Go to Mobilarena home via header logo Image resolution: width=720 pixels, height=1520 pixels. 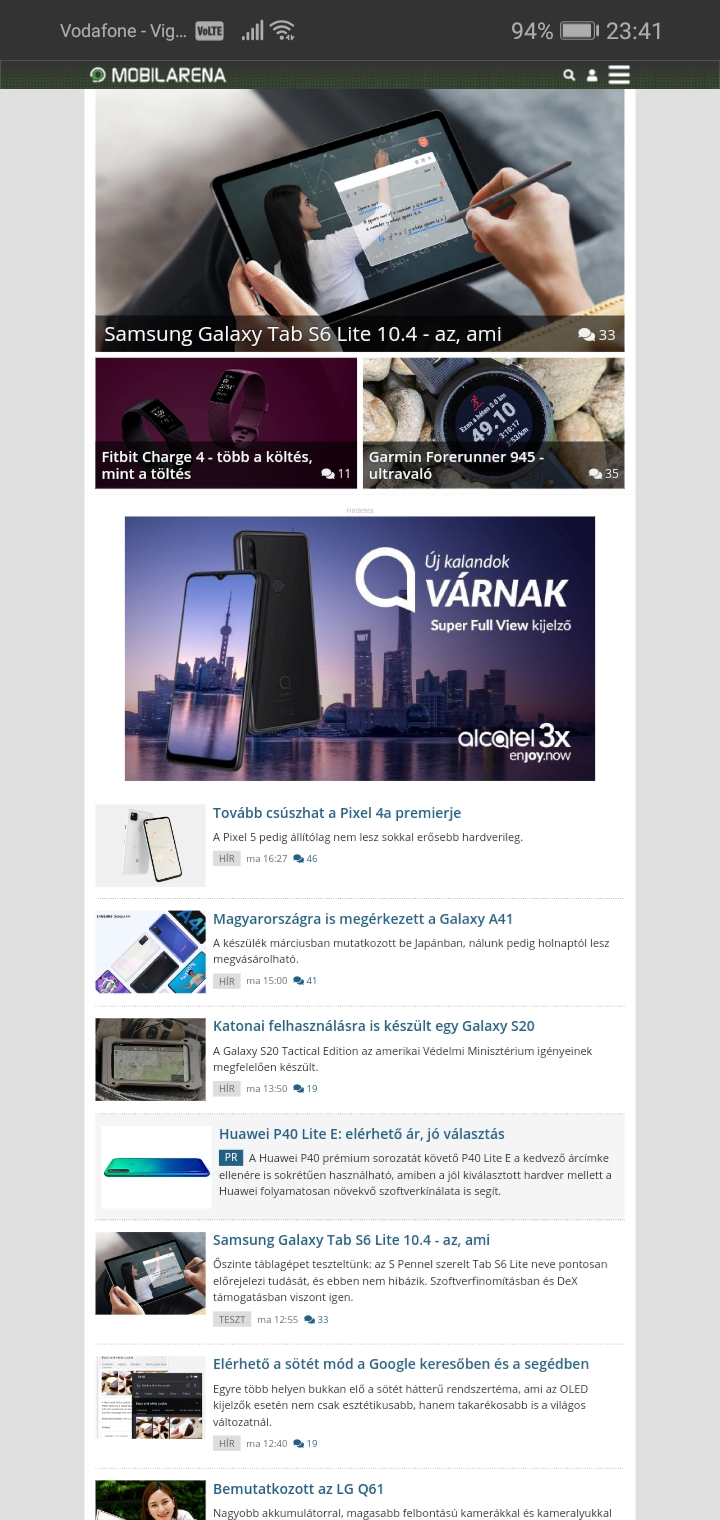(x=158, y=75)
